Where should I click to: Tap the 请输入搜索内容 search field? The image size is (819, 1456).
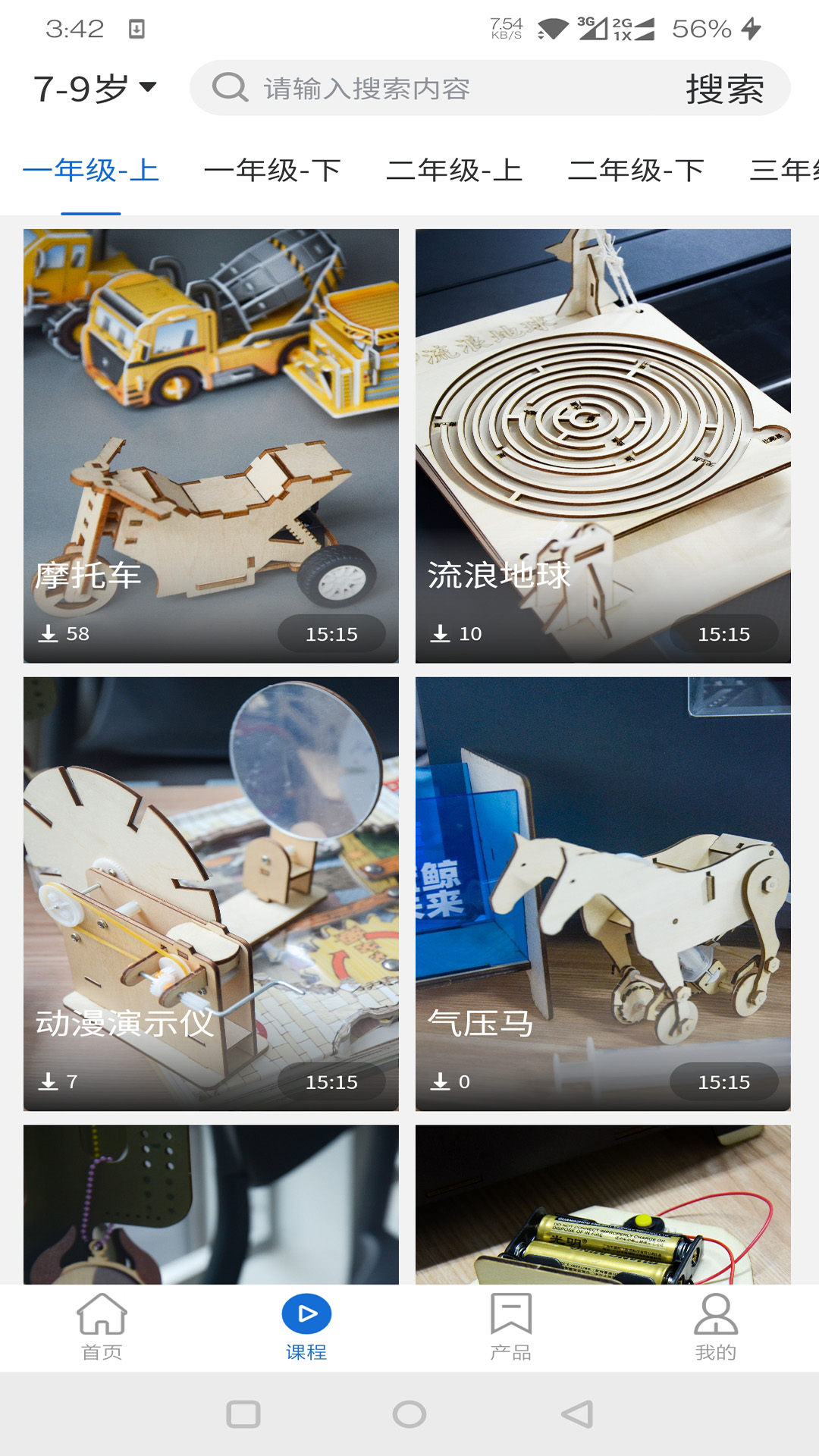[x=455, y=89]
